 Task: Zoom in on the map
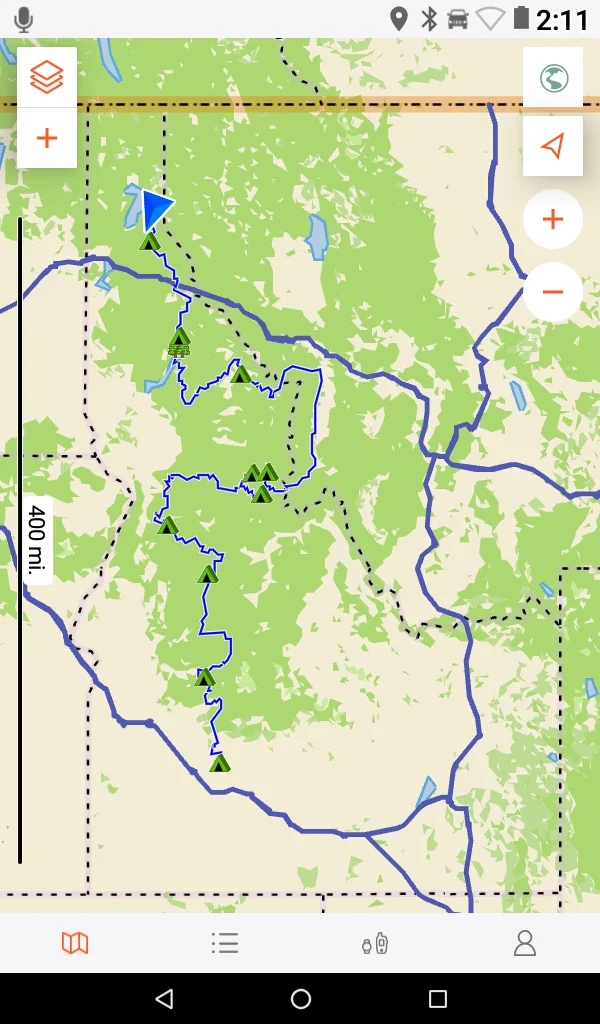pos(553,219)
